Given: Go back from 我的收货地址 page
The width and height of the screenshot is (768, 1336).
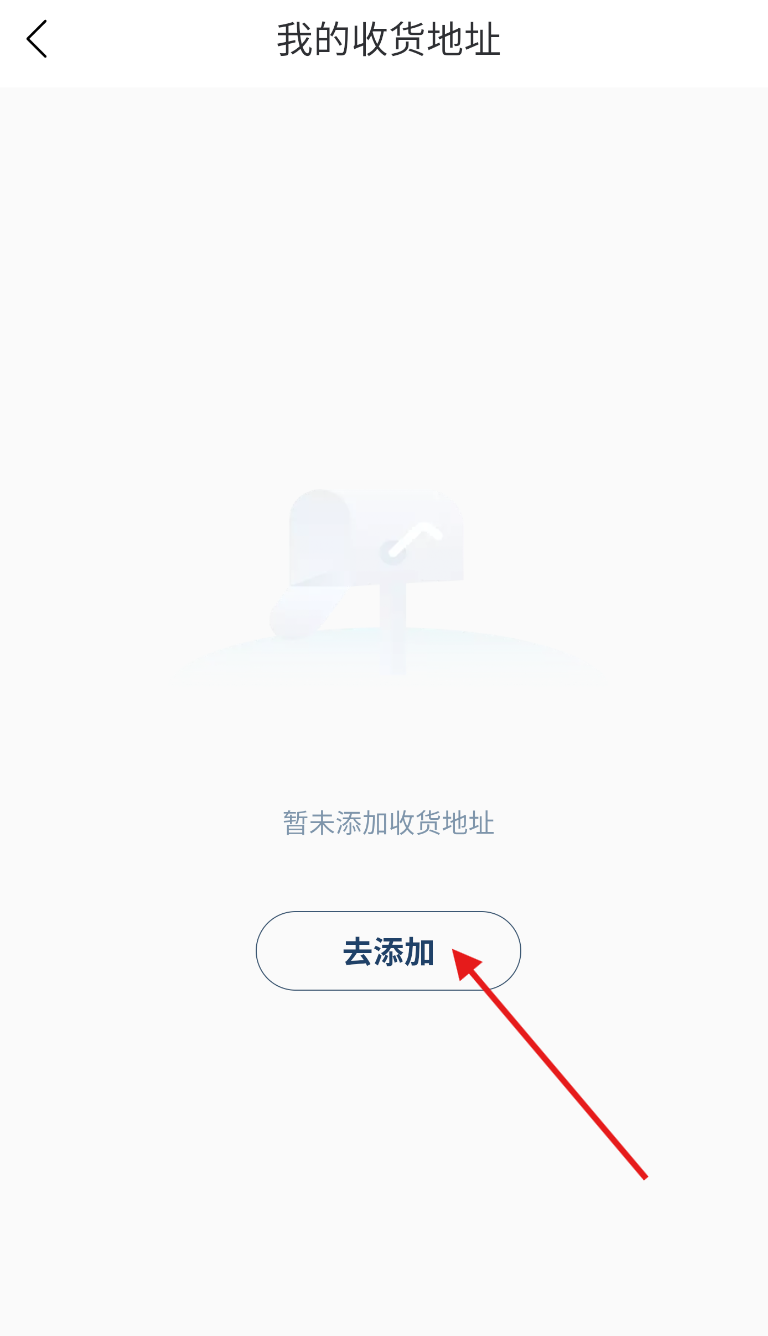Looking at the screenshot, I should (37, 40).
